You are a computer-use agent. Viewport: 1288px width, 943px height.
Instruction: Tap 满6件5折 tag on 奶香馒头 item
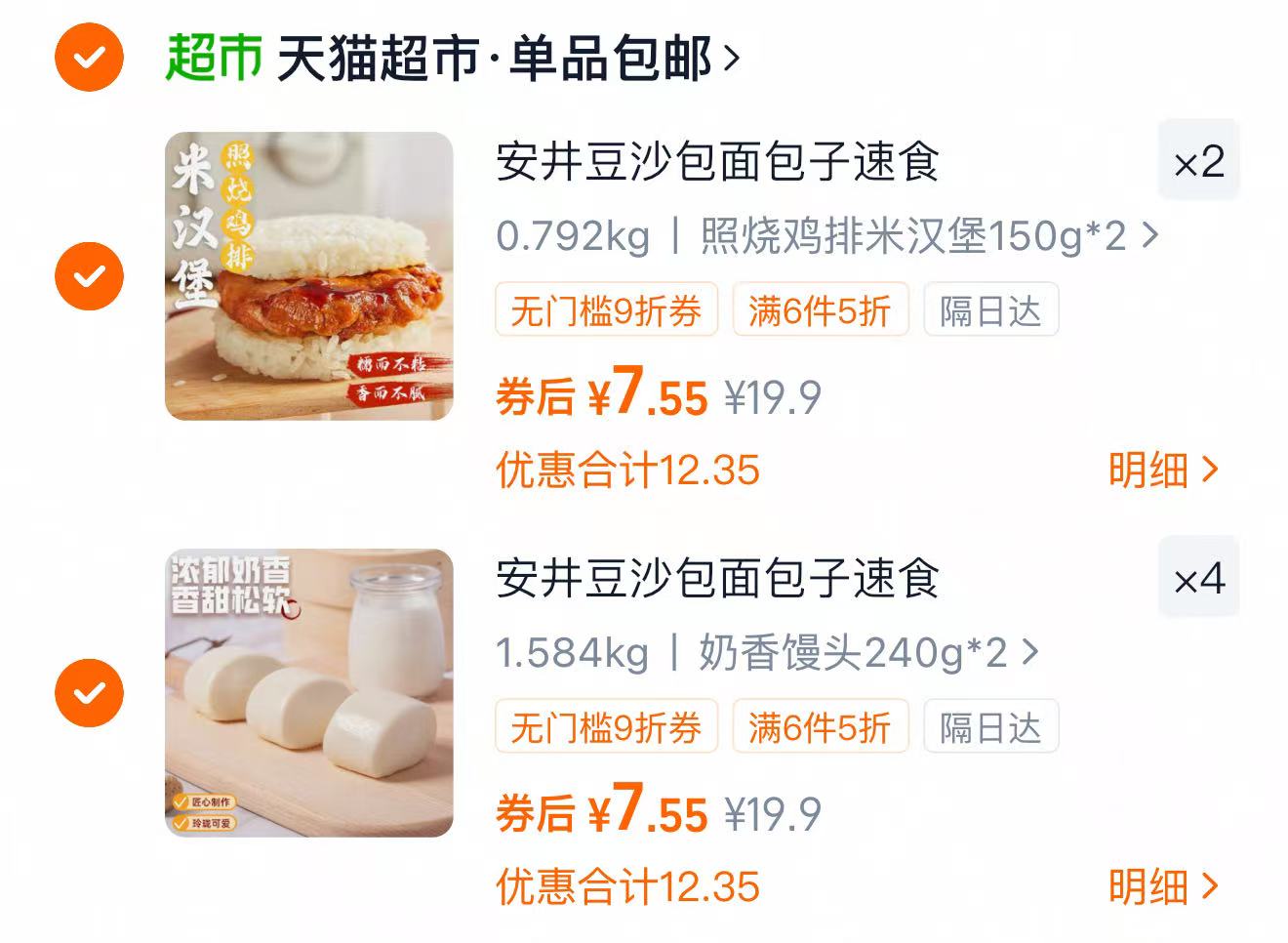(820, 727)
